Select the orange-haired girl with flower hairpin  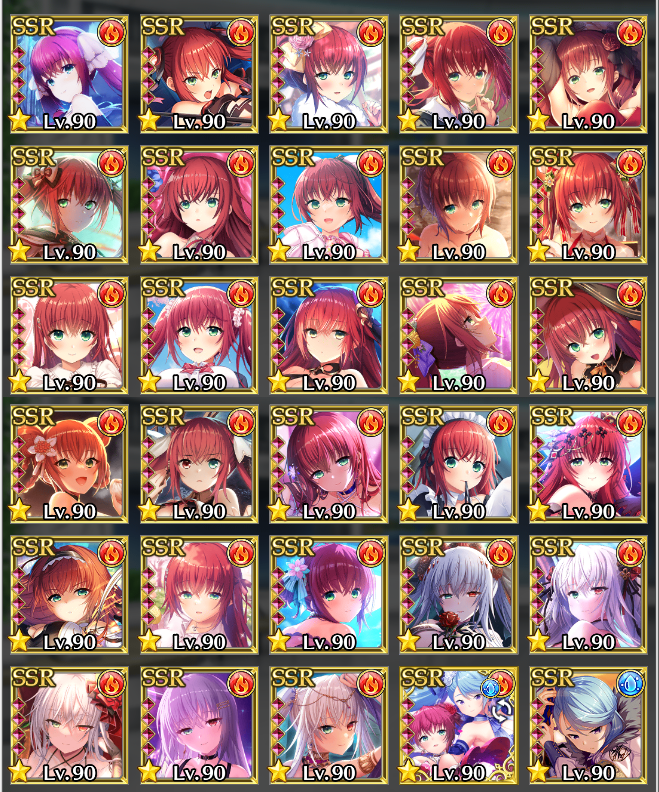(65, 462)
